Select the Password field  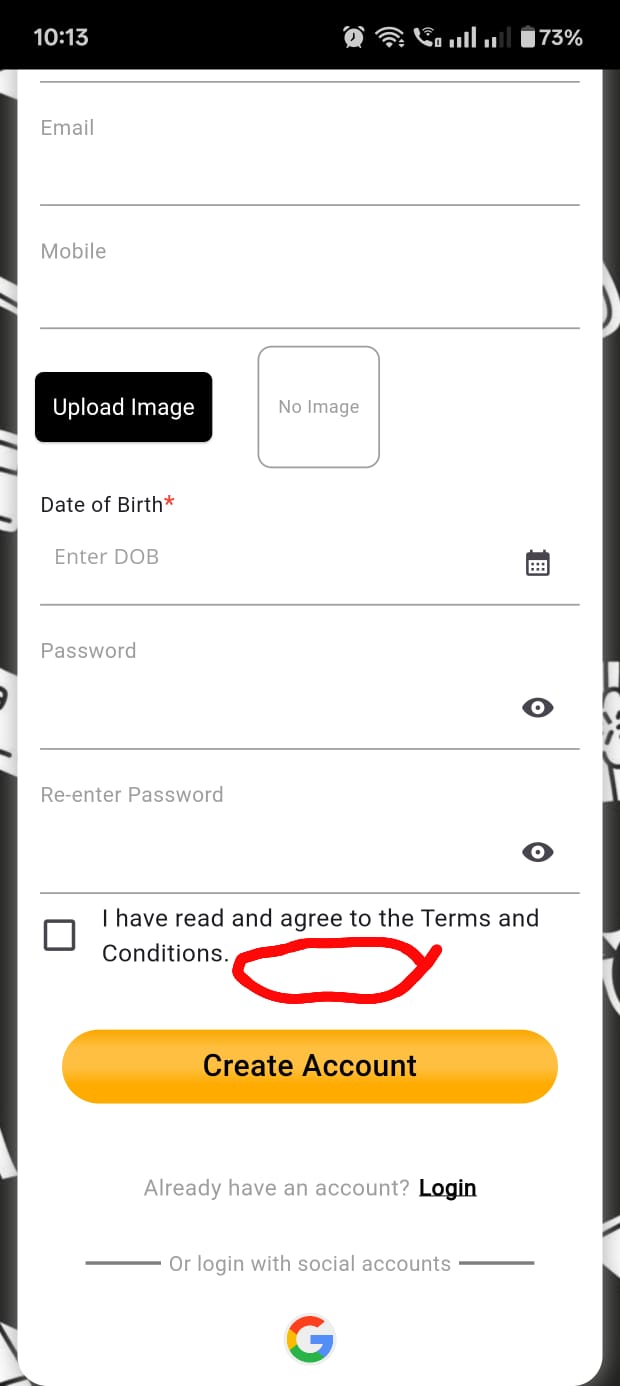[x=270, y=707]
